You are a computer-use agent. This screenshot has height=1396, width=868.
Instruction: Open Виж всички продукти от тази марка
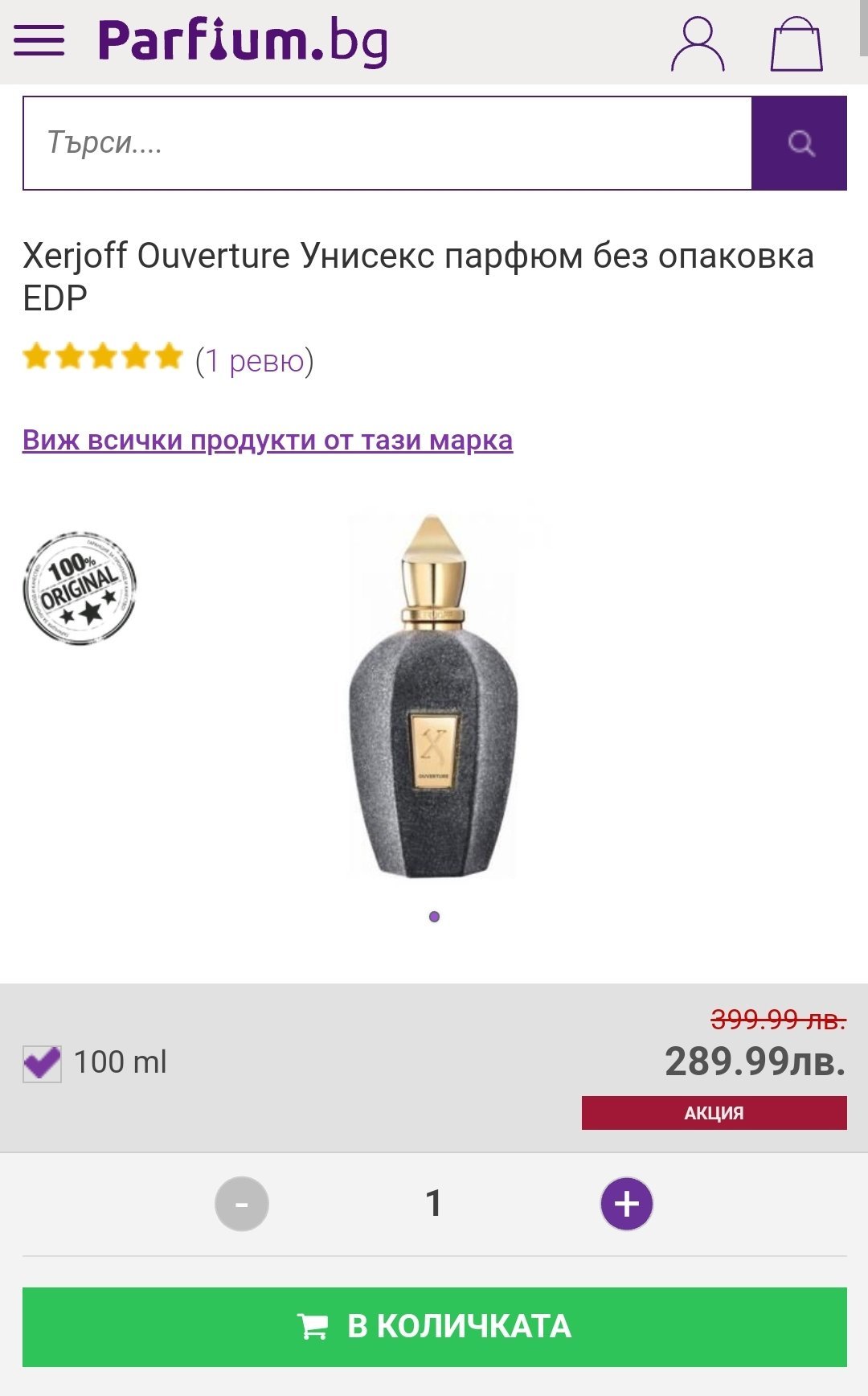pos(268,440)
